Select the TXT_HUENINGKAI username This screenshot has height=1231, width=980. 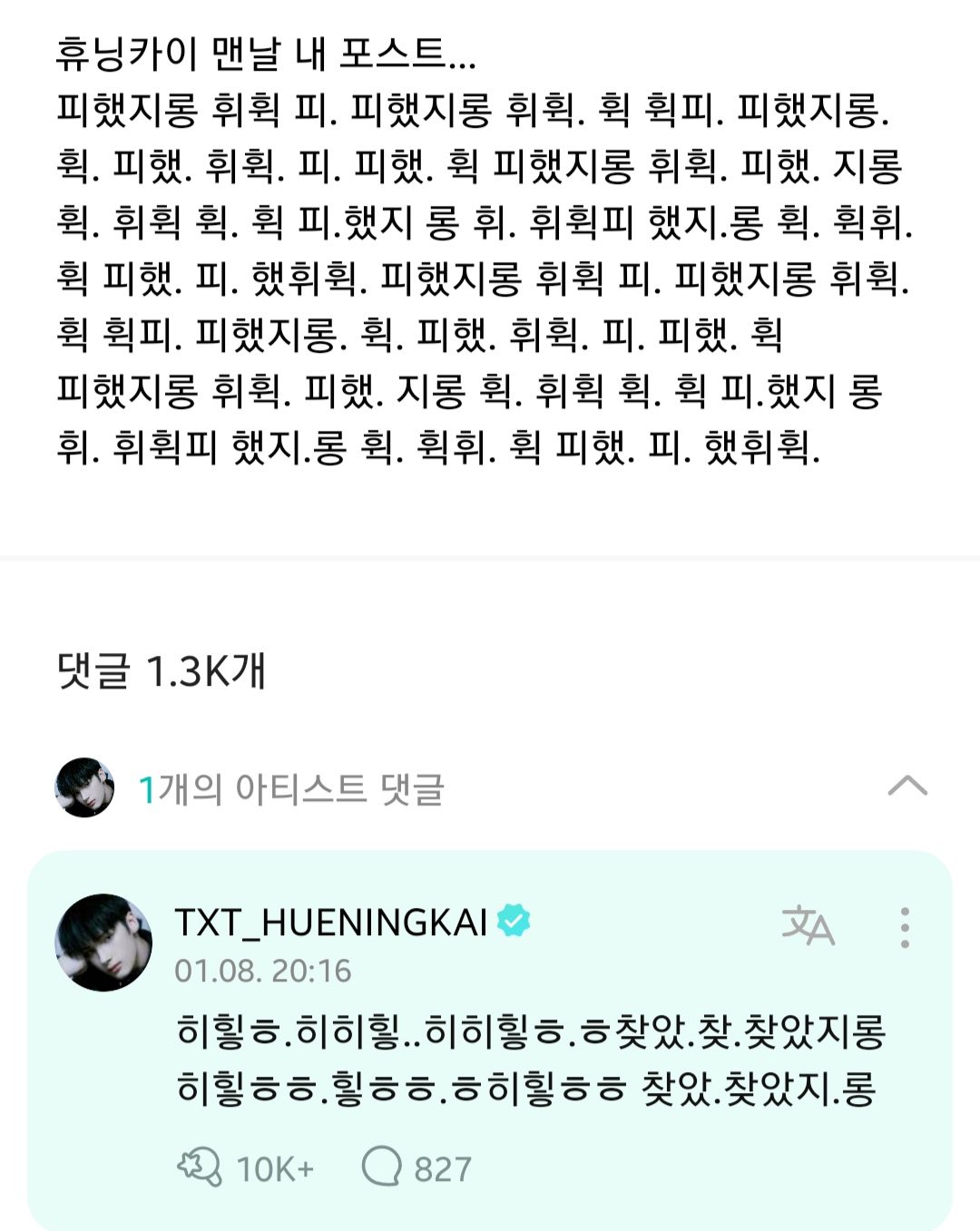(x=336, y=919)
